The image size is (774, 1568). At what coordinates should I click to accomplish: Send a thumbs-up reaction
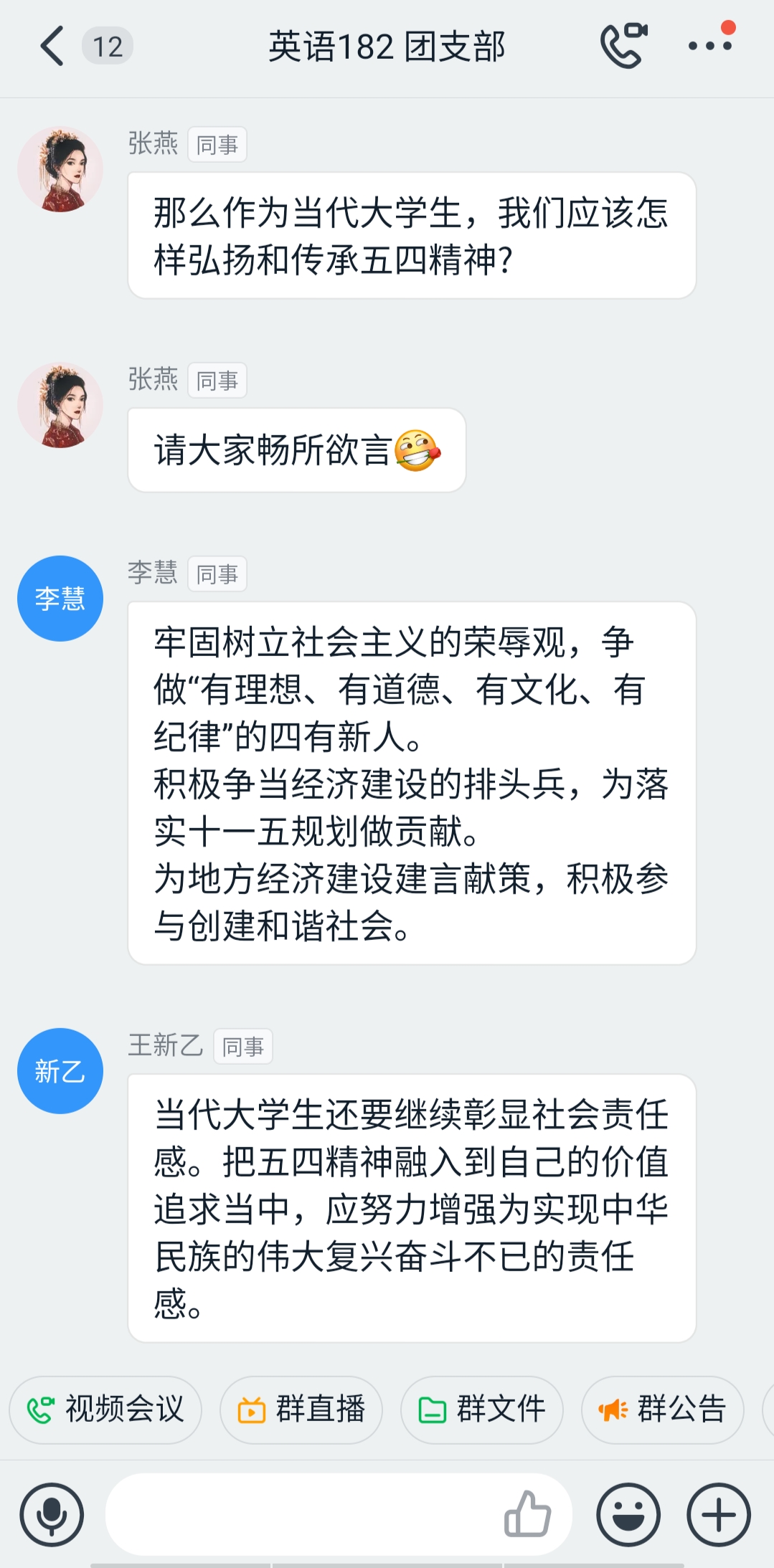pyautogui.click(x=527, y=1514)
